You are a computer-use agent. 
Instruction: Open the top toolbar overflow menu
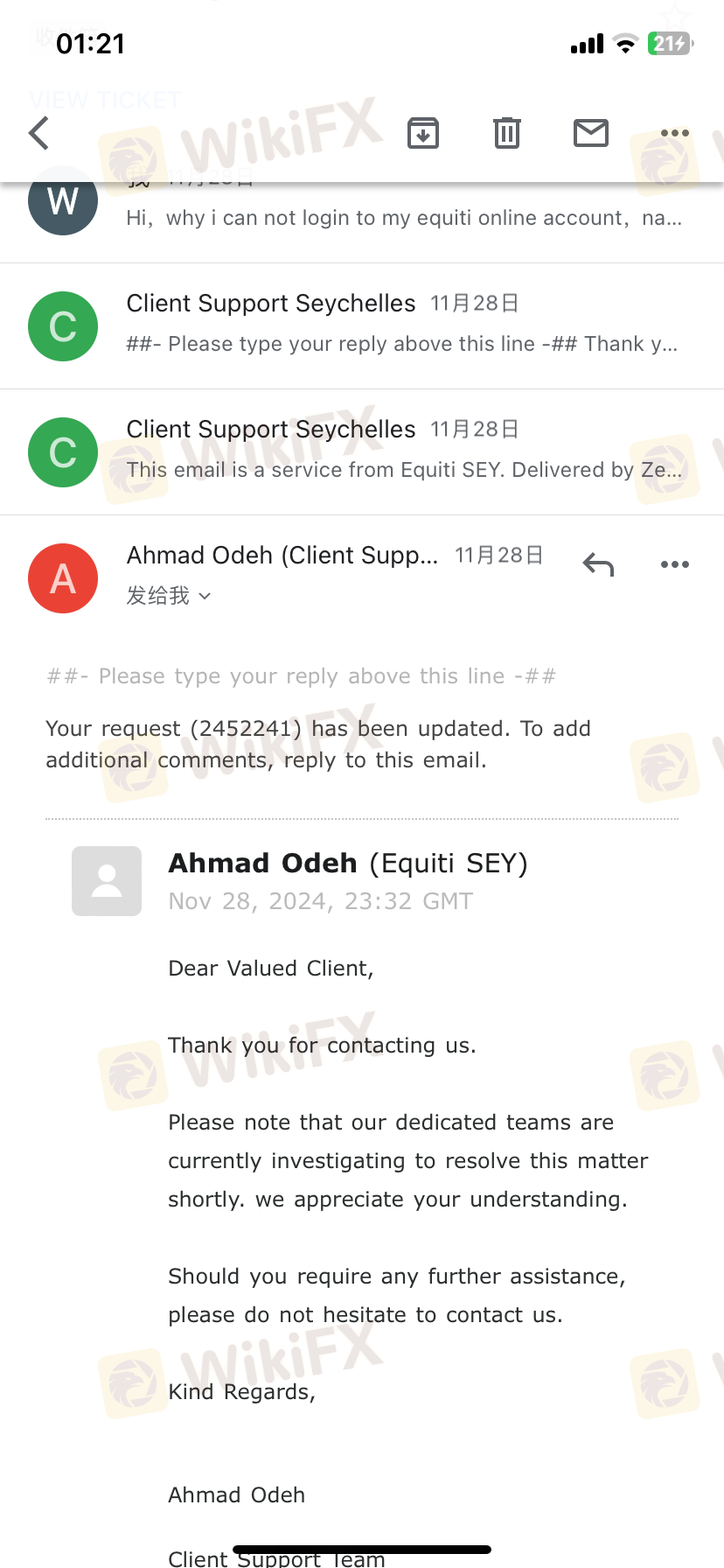(x=675, y=133)
